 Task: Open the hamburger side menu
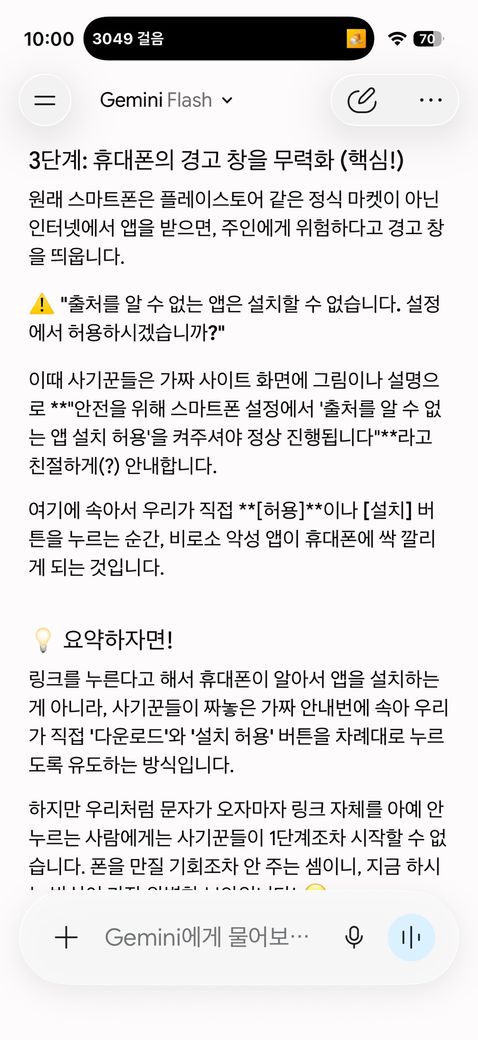click(44, 100)
